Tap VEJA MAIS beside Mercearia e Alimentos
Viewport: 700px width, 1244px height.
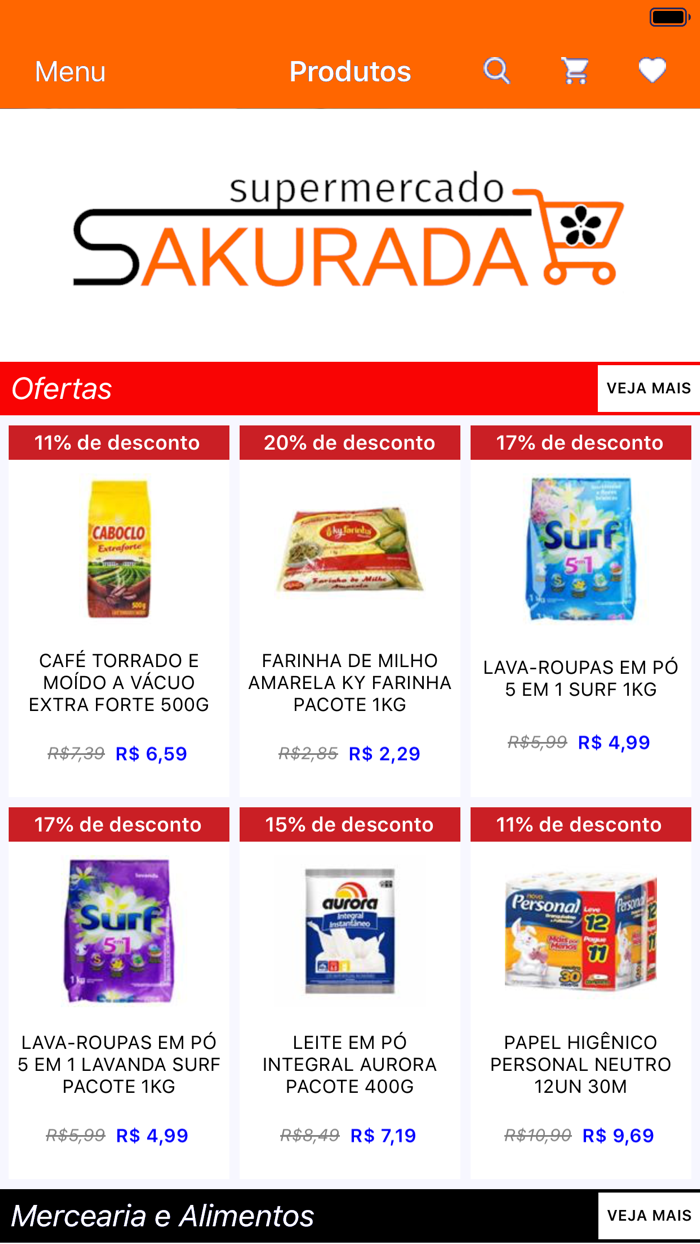(648, 1215)
